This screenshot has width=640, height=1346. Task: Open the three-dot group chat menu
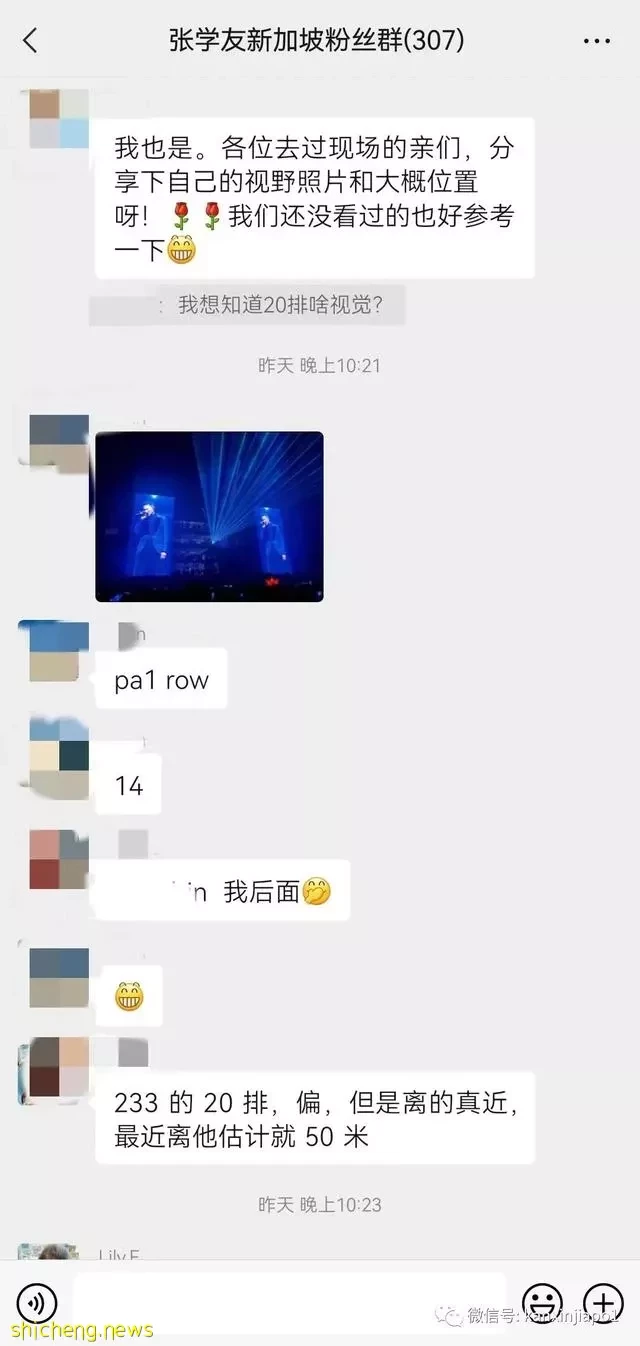(596, 41)
